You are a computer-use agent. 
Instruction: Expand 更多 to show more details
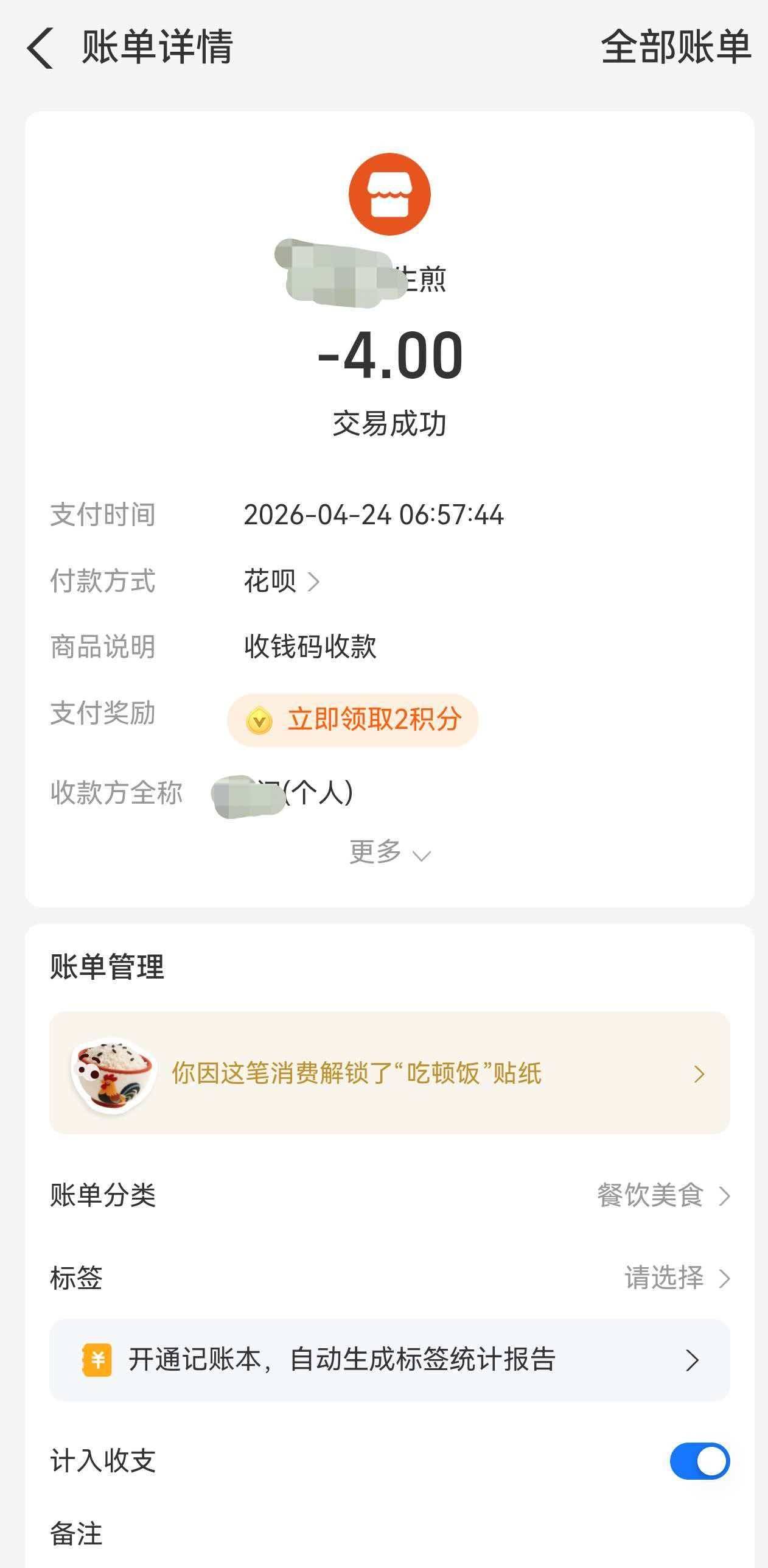[389, 853]
